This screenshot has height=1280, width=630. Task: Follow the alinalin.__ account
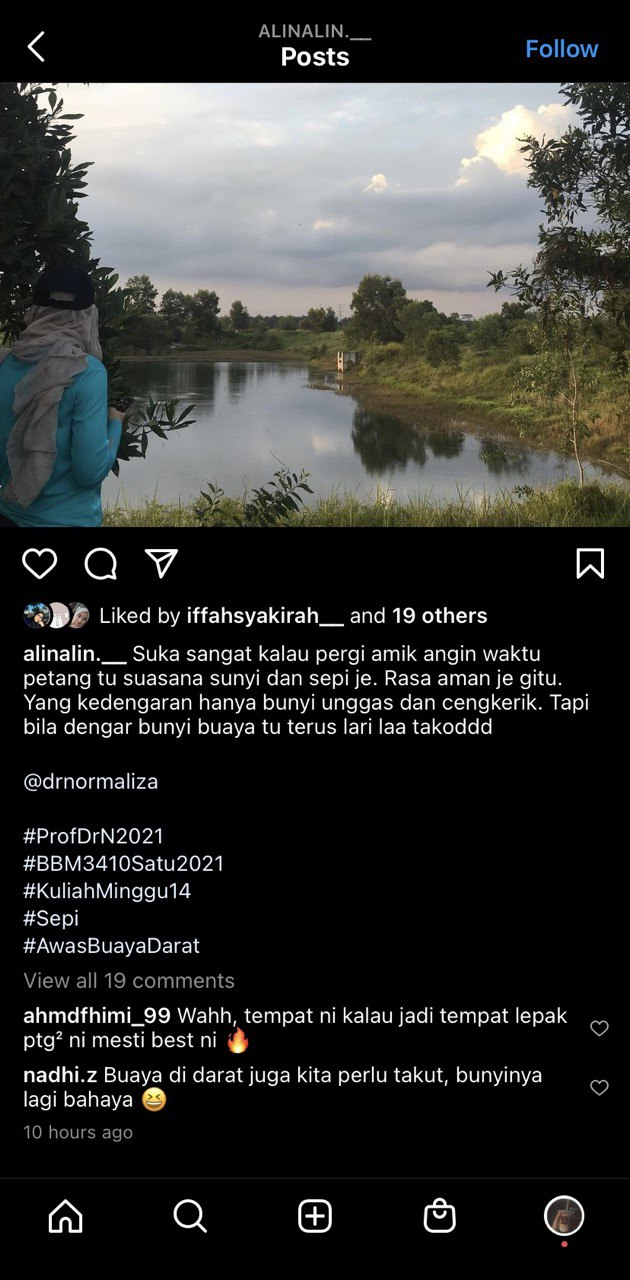point(561,48)
